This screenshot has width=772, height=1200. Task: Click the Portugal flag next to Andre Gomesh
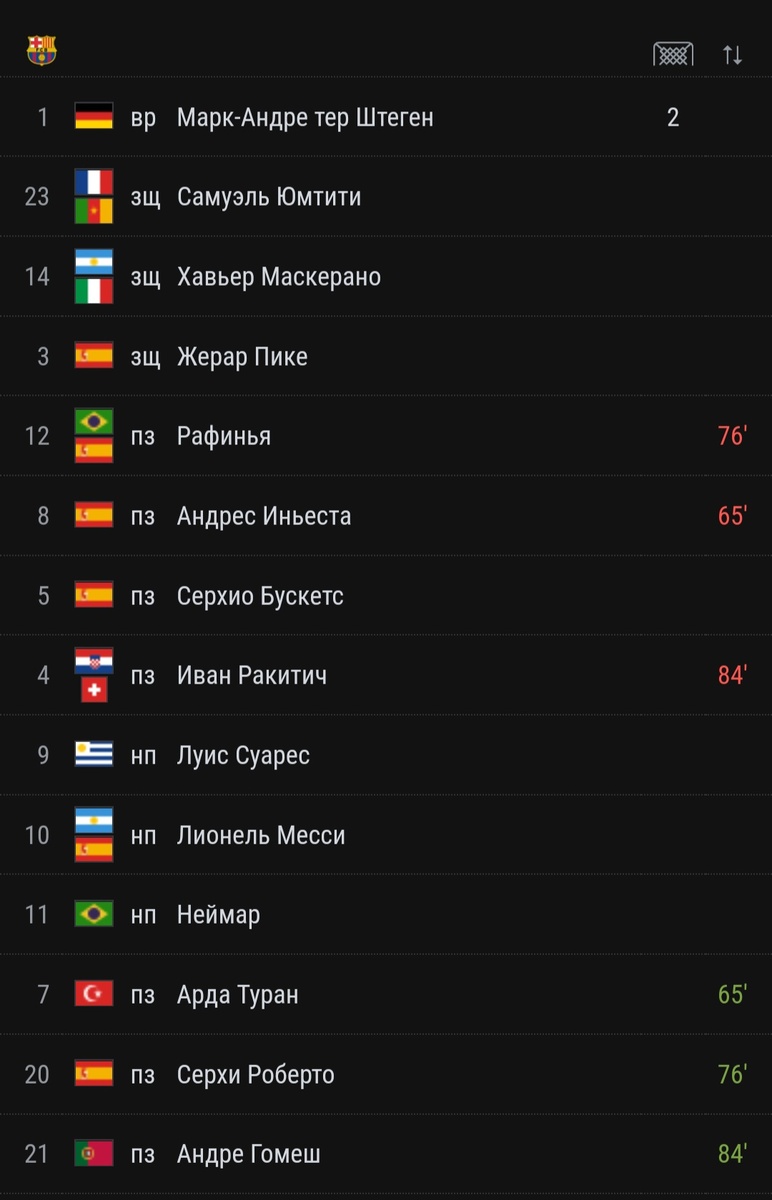coord(93,1154)
